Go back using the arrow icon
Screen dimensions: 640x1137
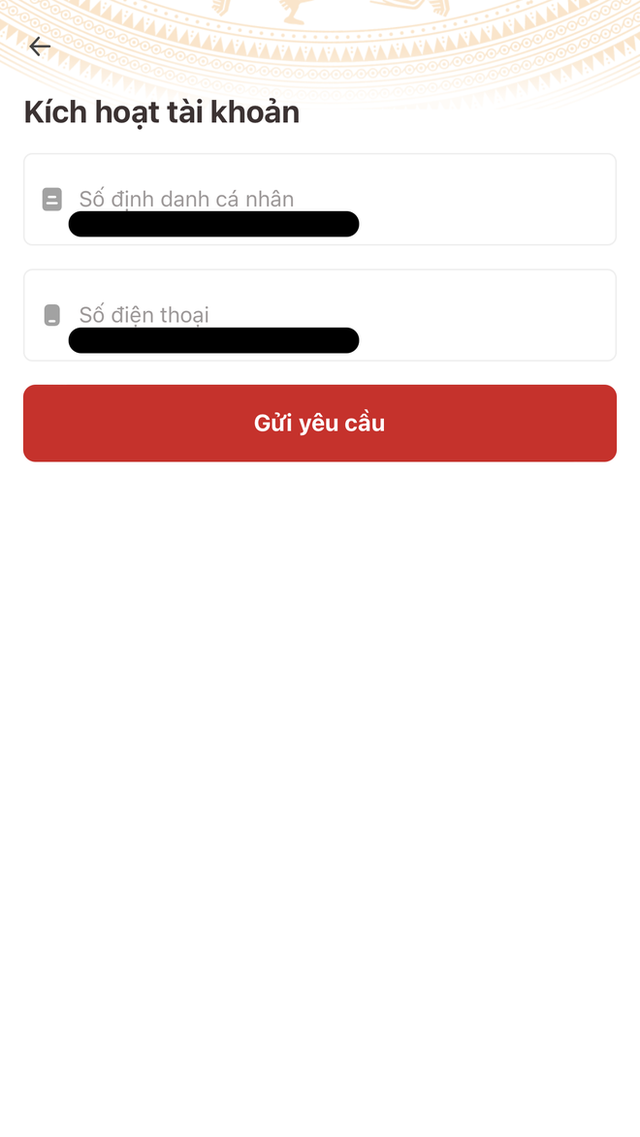pos(39,46)
